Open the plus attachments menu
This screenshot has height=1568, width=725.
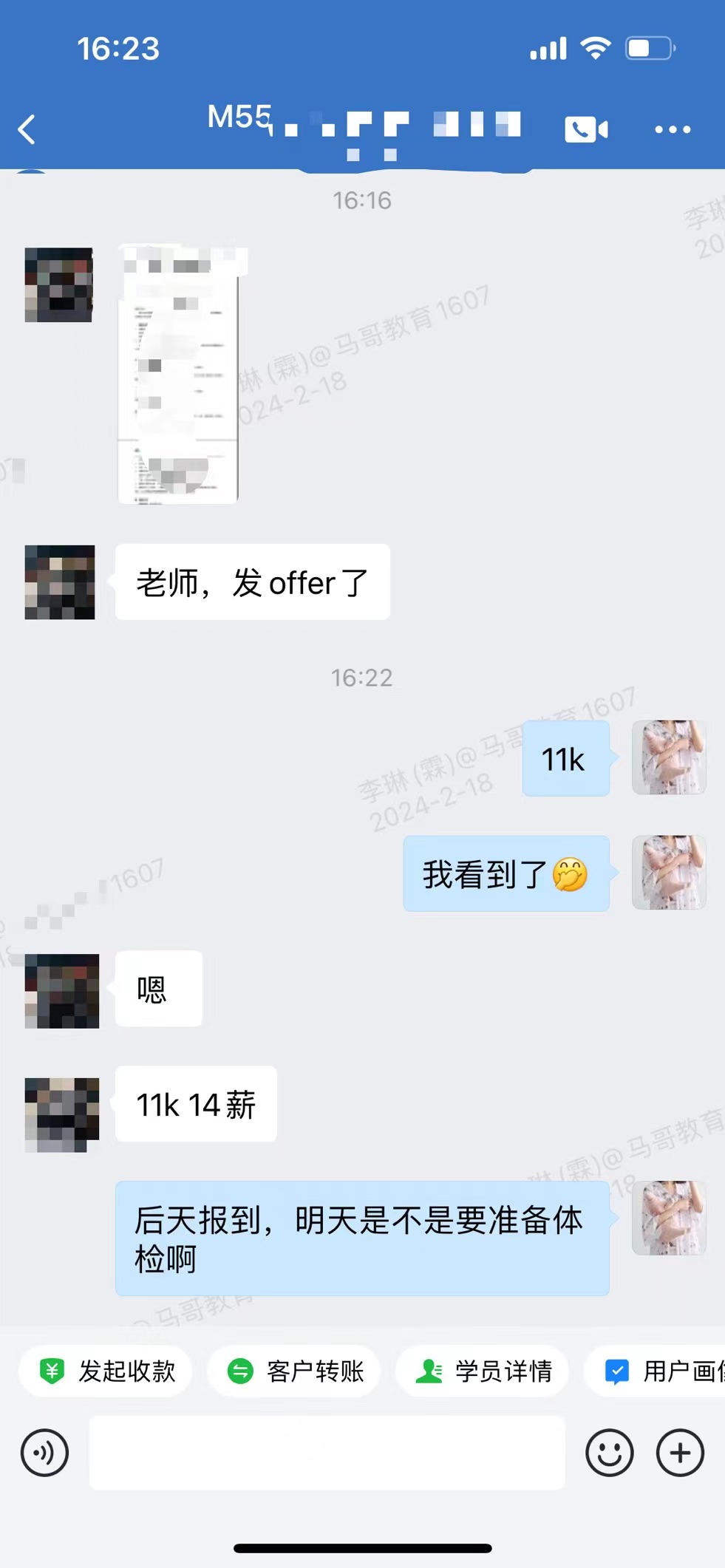(x=680, y=1453)
